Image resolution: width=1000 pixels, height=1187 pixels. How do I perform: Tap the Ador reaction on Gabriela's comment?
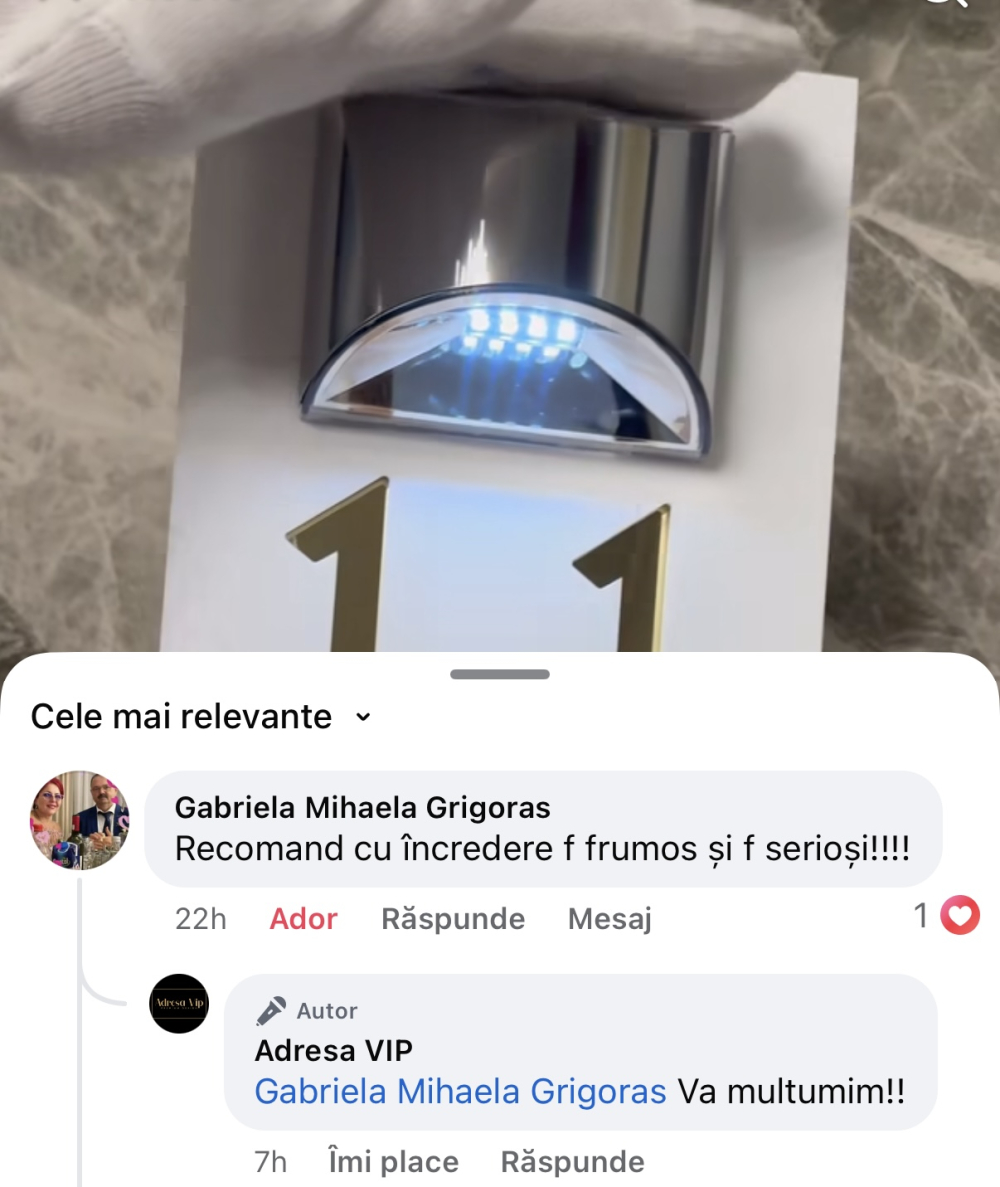[303, 919]
